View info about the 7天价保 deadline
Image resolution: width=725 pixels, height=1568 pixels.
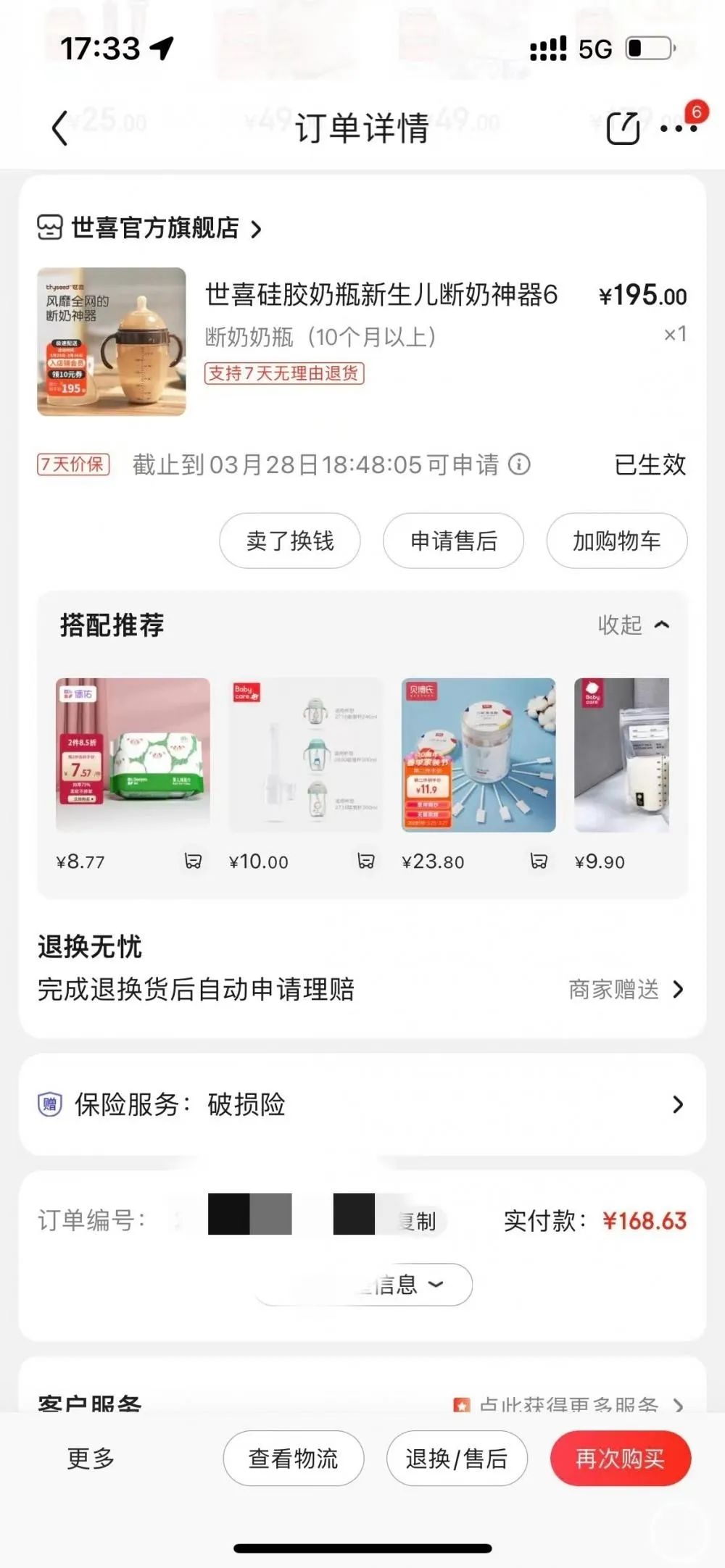click(519, 464)
